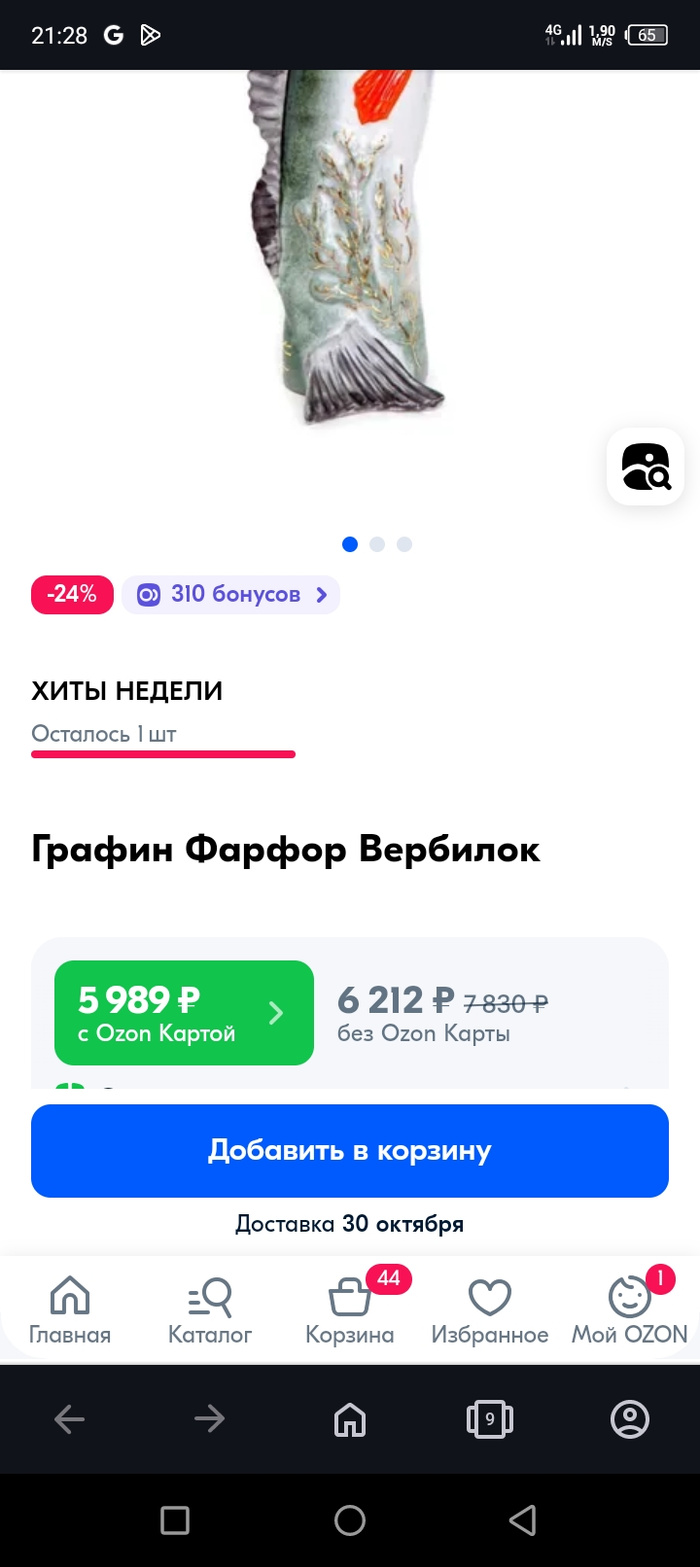Add the item via Добавить в корзину
Viewport: 700px width, 1567px height.
(349, 1150)
